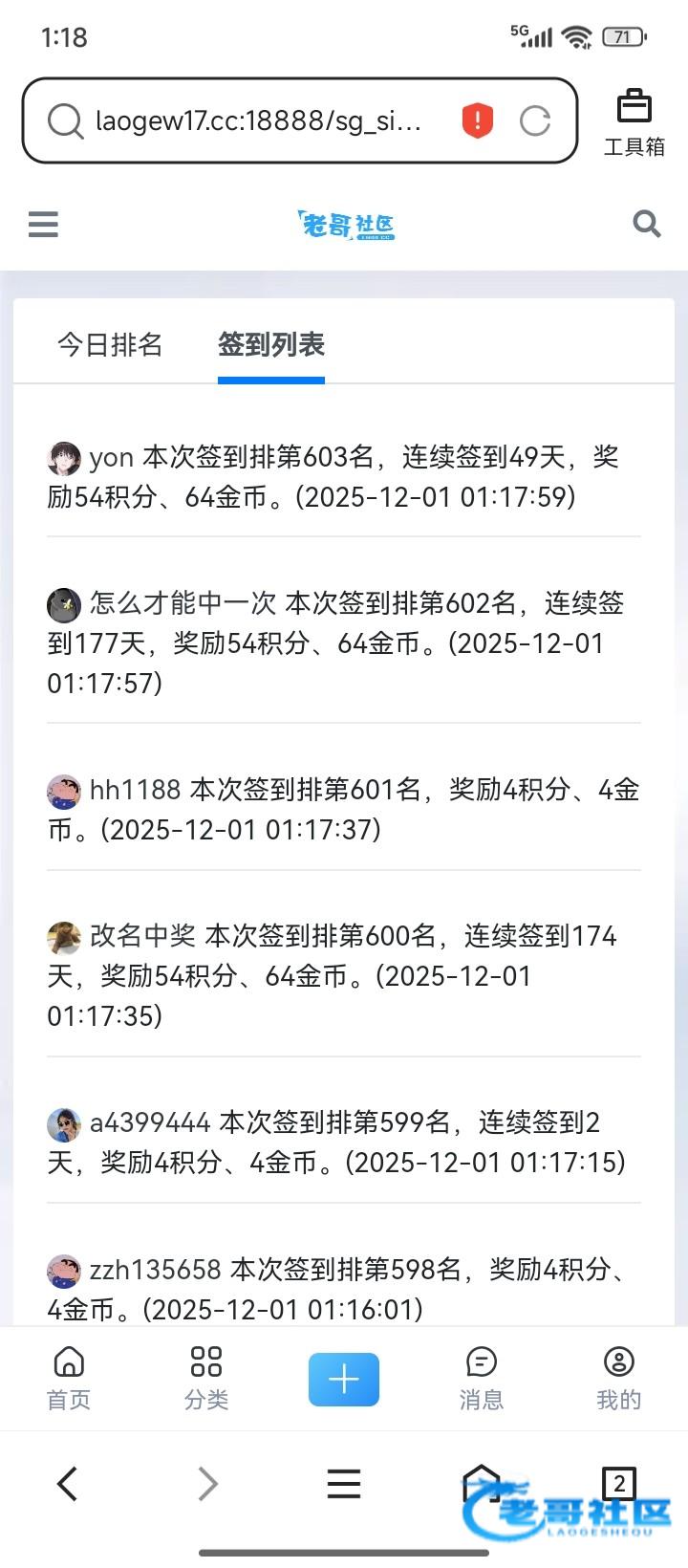Open the red security shield
This screenshot has height=1568, width=688.
point(477,121)
